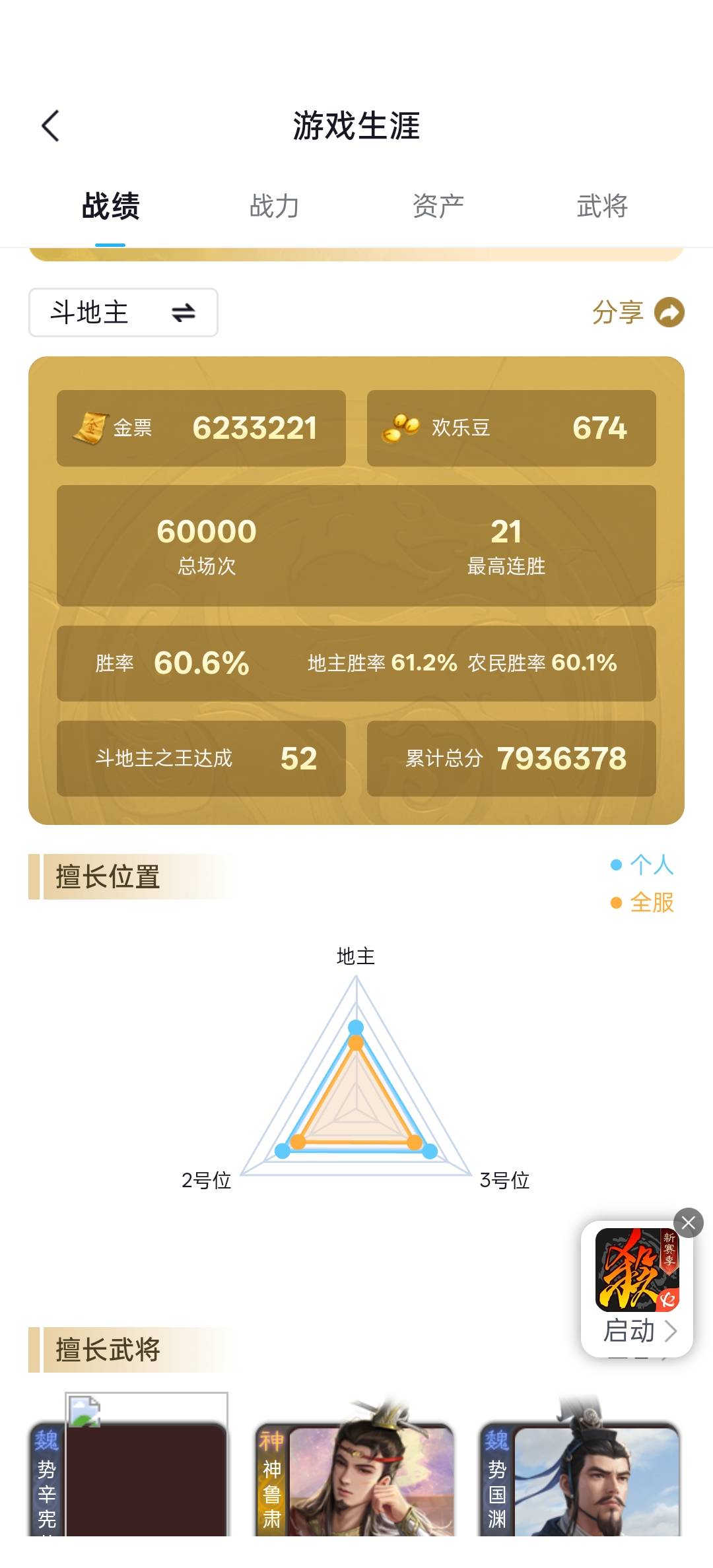Go back from the 游戏生涯 page

pos(51,125)
